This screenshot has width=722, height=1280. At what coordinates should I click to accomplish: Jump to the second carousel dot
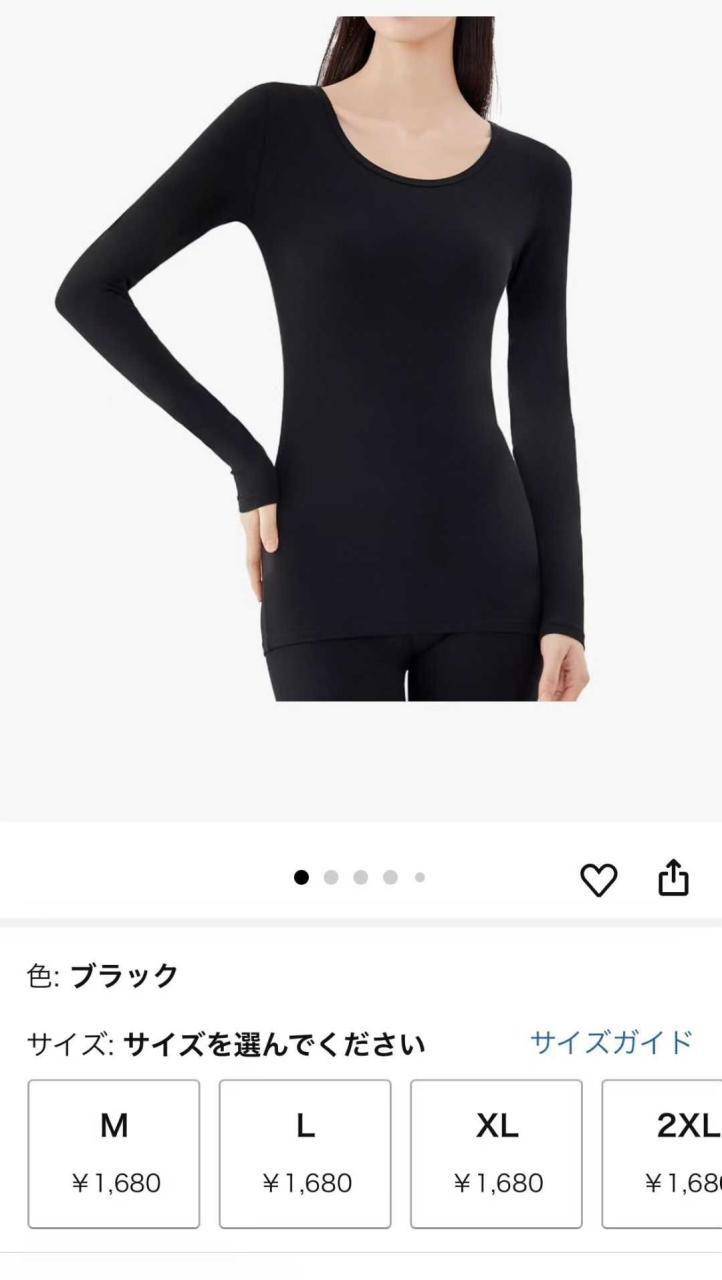click(330, 876)
